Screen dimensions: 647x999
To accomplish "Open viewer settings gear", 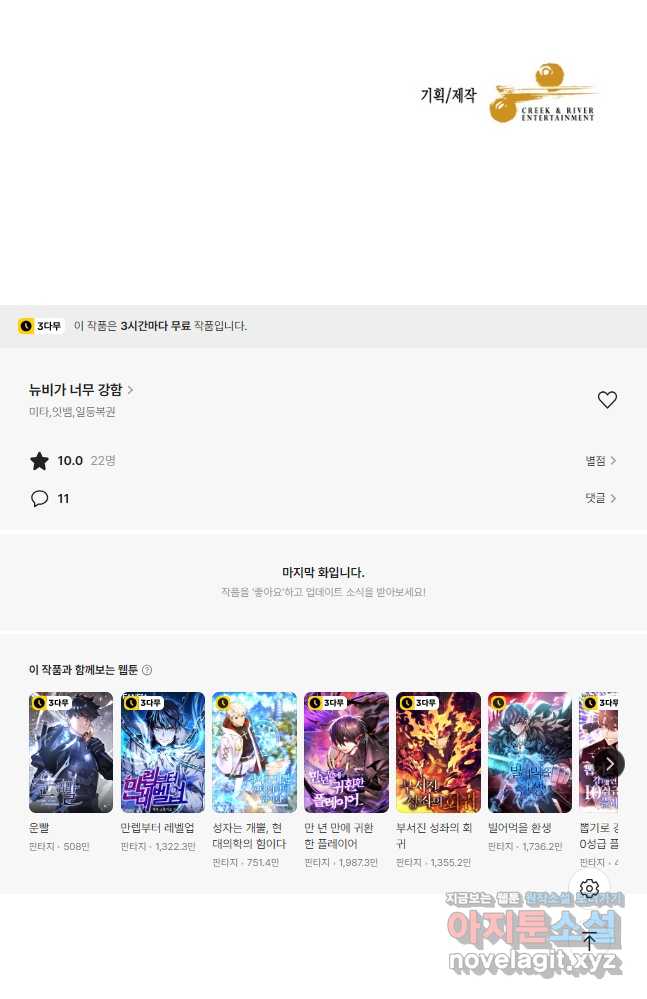I will coord(589,889).
